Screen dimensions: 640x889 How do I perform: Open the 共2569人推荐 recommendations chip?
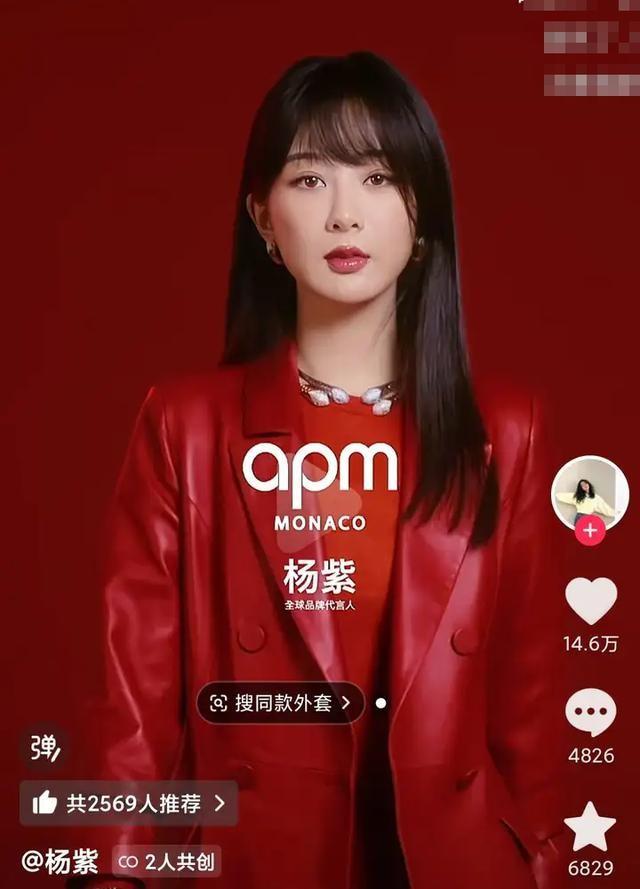point(128,803)
